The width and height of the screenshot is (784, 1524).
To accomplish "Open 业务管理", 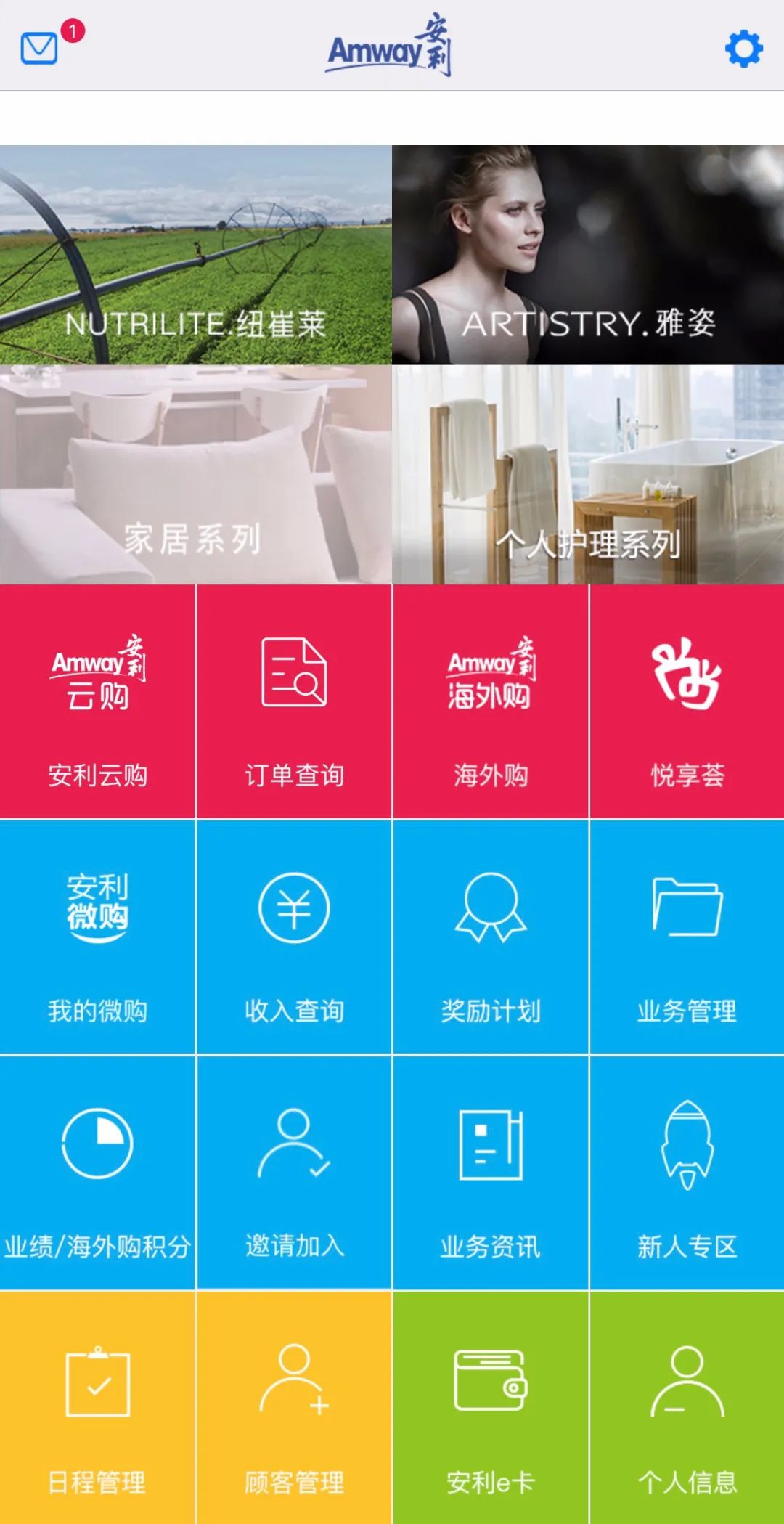I will 687,937.
